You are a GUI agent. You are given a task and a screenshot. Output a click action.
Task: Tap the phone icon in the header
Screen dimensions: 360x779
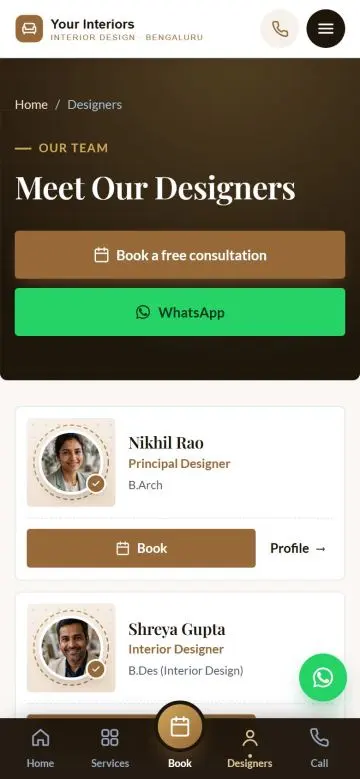(280, 28)
